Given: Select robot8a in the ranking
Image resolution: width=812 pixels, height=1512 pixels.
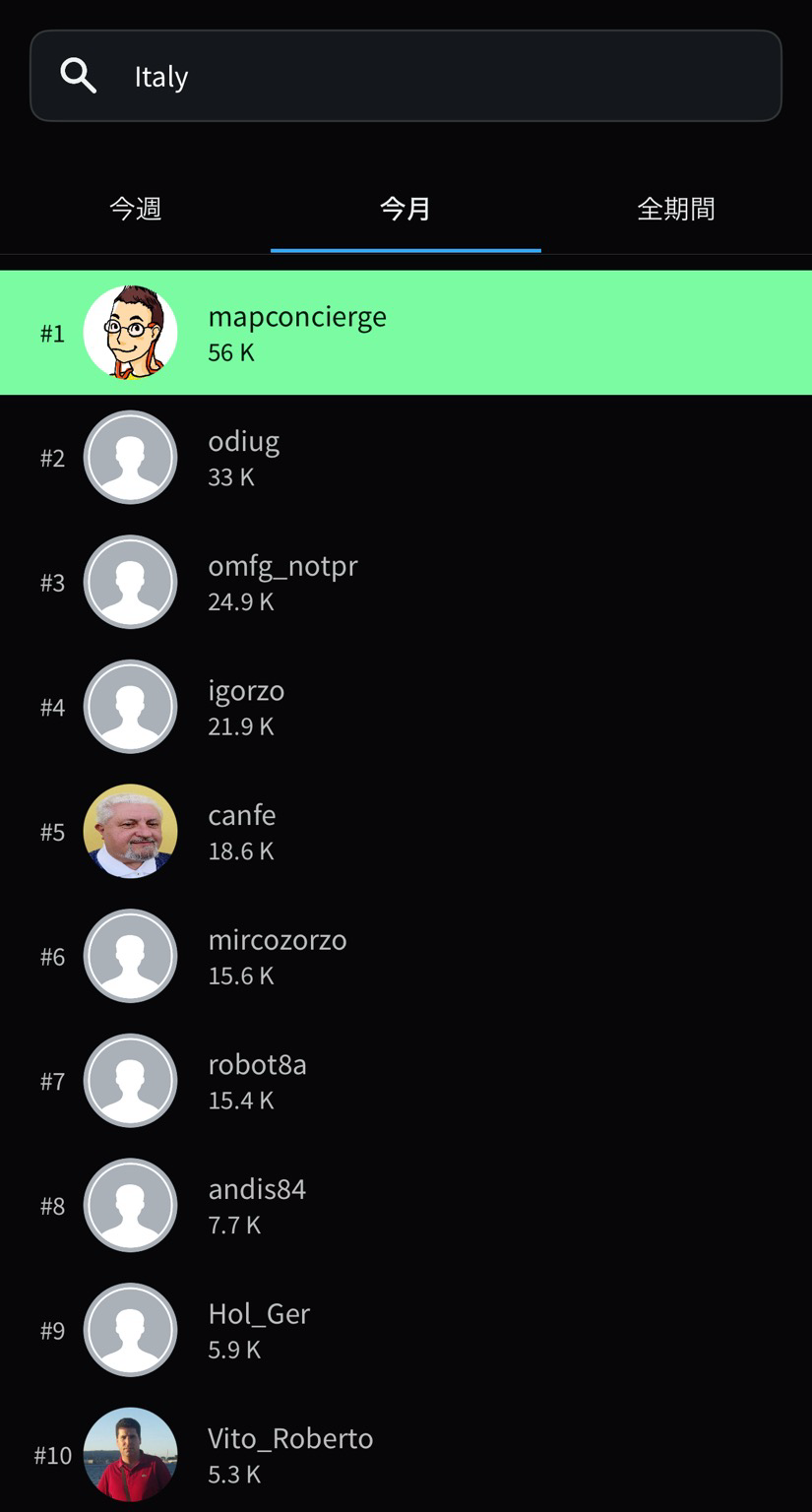Looking at the screenshot, I should pyautogui.click(x=406, y=1081).
